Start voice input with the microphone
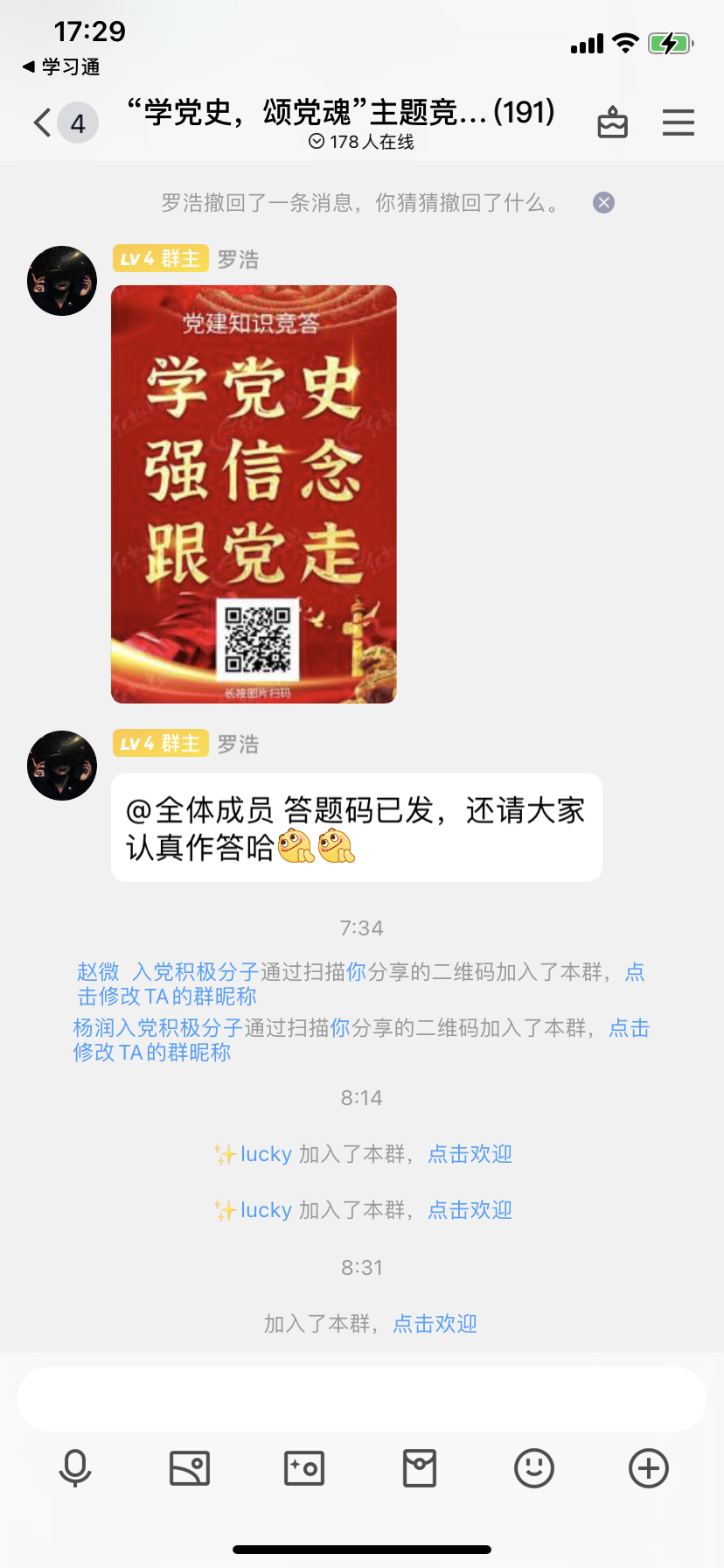The width and height of the screenshot is (724, 1568). (75, 1467)
